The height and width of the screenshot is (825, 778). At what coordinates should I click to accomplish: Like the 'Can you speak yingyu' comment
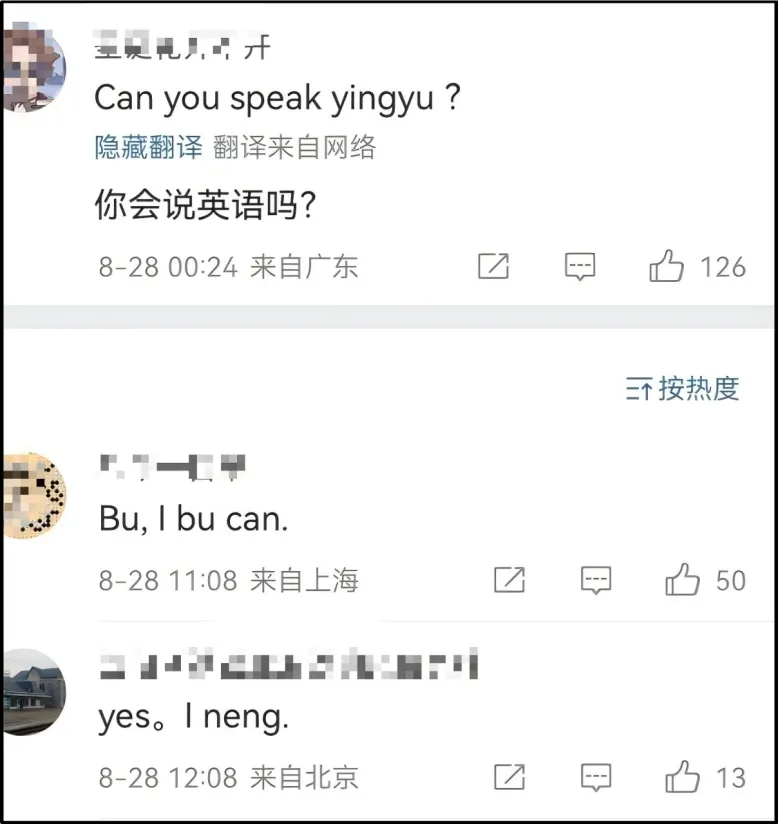click(x=667, y=266)
